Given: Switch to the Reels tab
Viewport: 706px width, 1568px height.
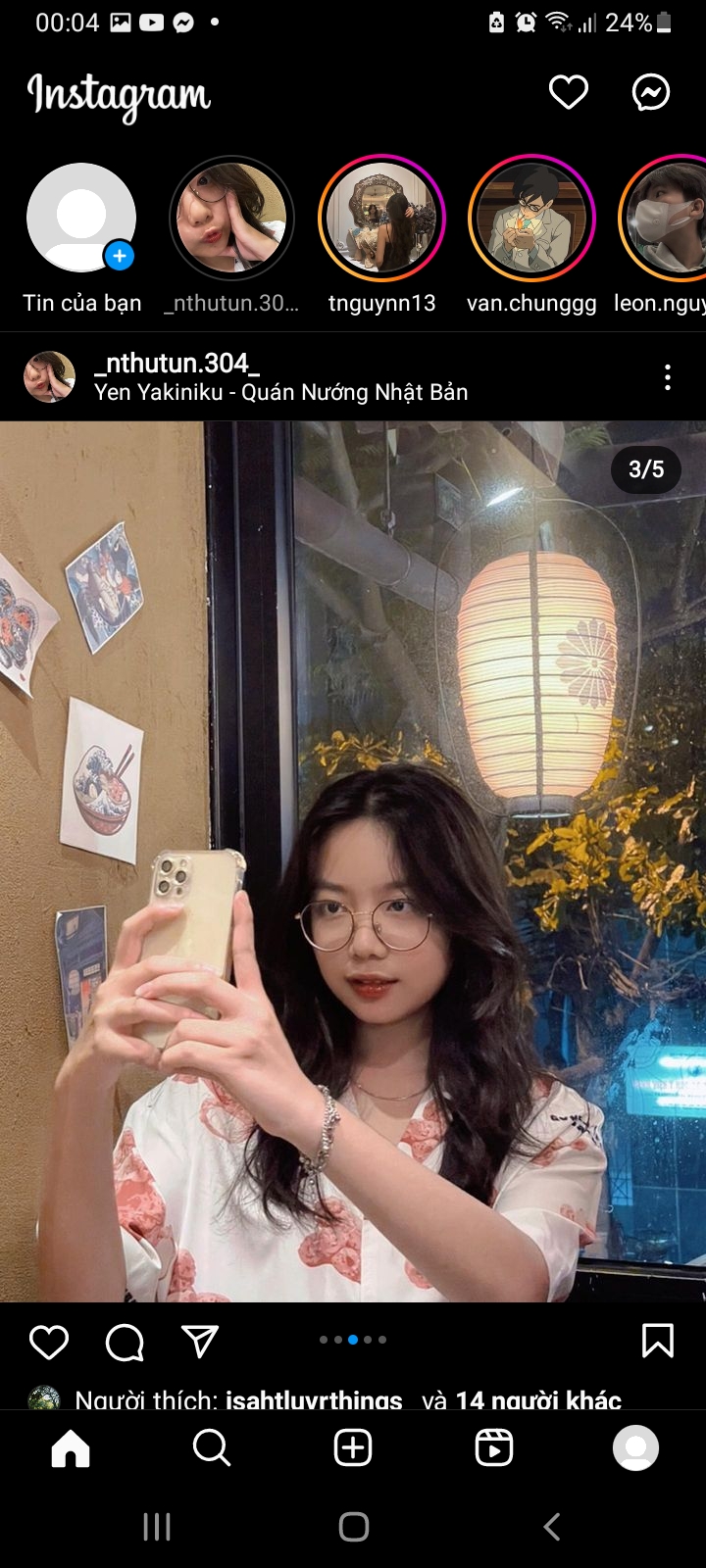Looking at the screenshot, I should pyautogui.click(x=494, y=1447).
